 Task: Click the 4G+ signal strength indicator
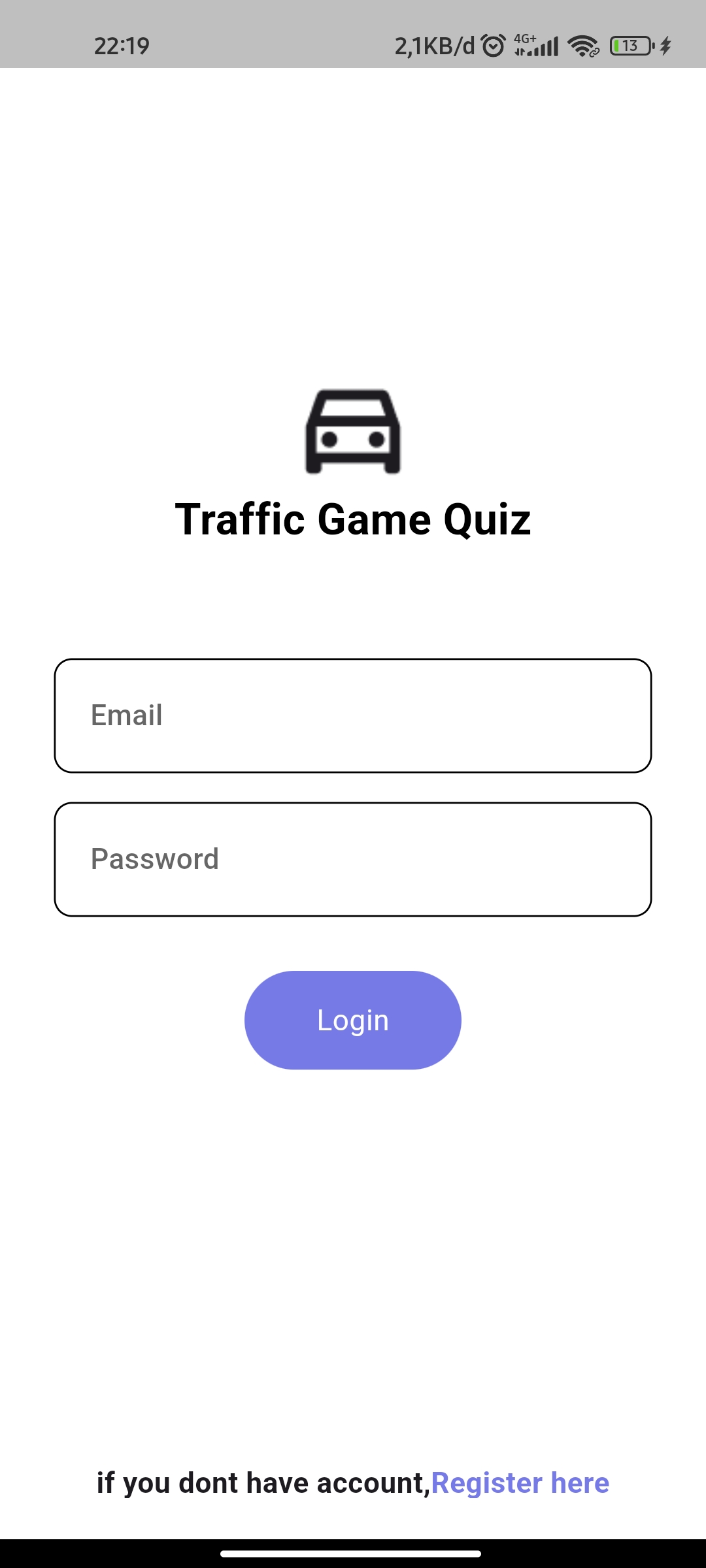[537, 46]
